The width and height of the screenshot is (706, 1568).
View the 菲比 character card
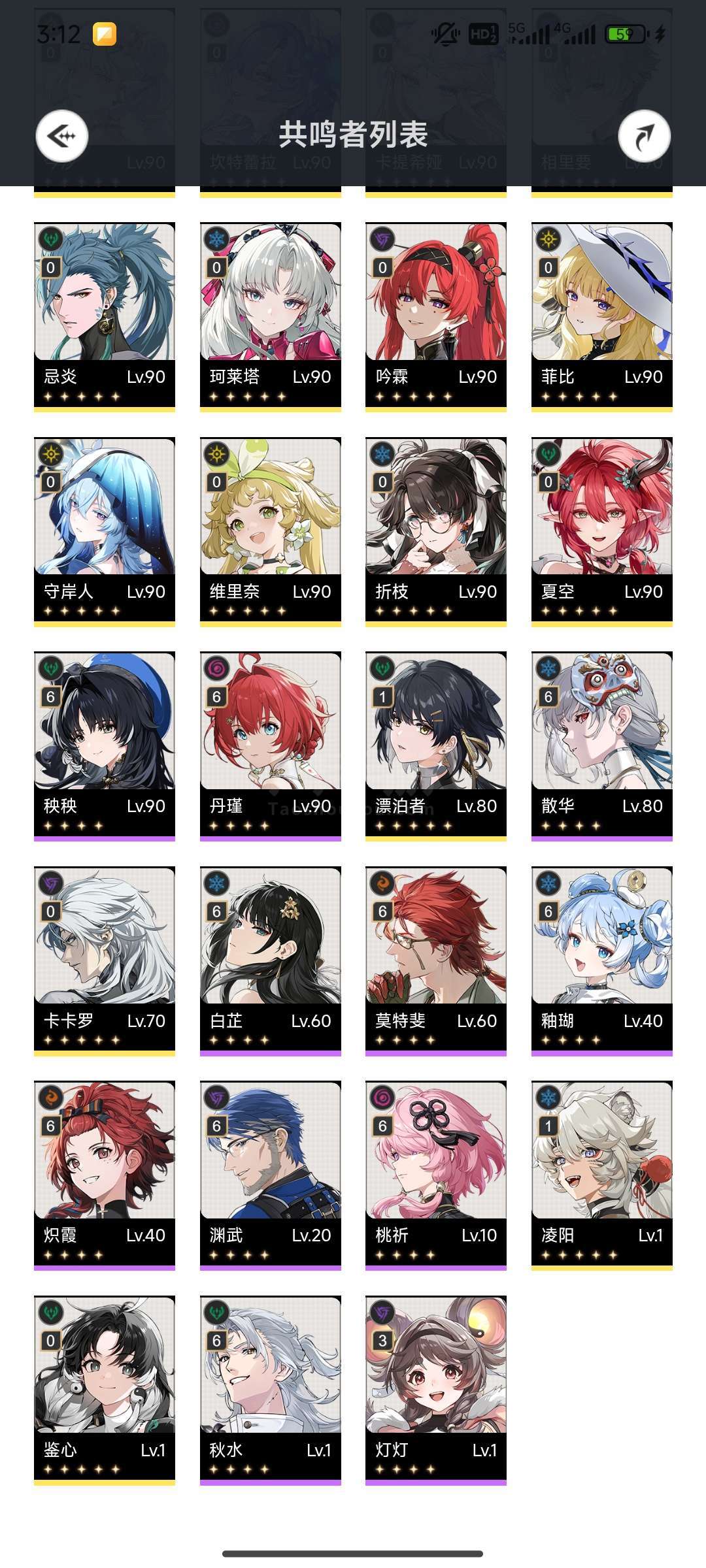[x=602, y=318]
